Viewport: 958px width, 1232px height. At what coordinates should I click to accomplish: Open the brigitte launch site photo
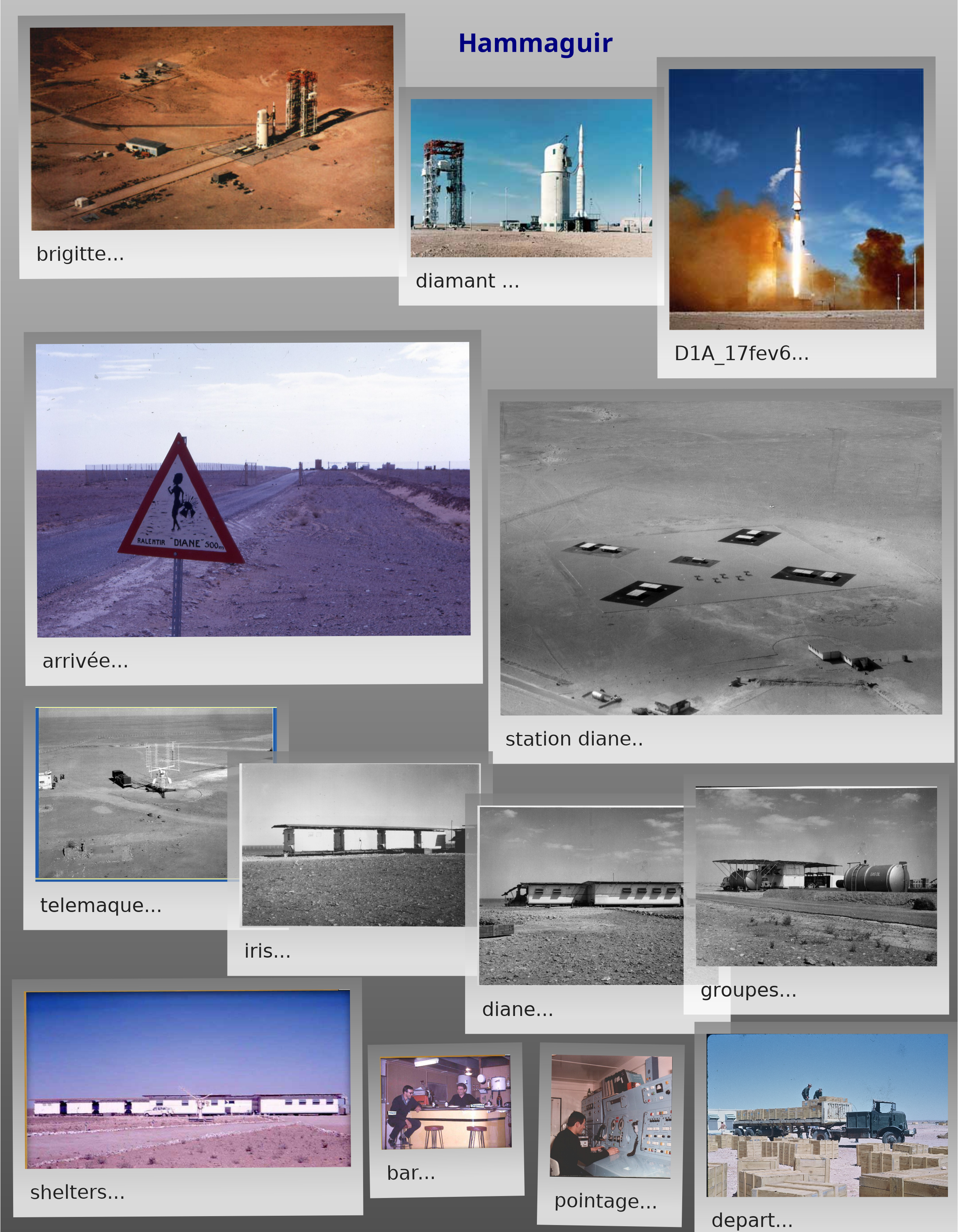point(212,128)
